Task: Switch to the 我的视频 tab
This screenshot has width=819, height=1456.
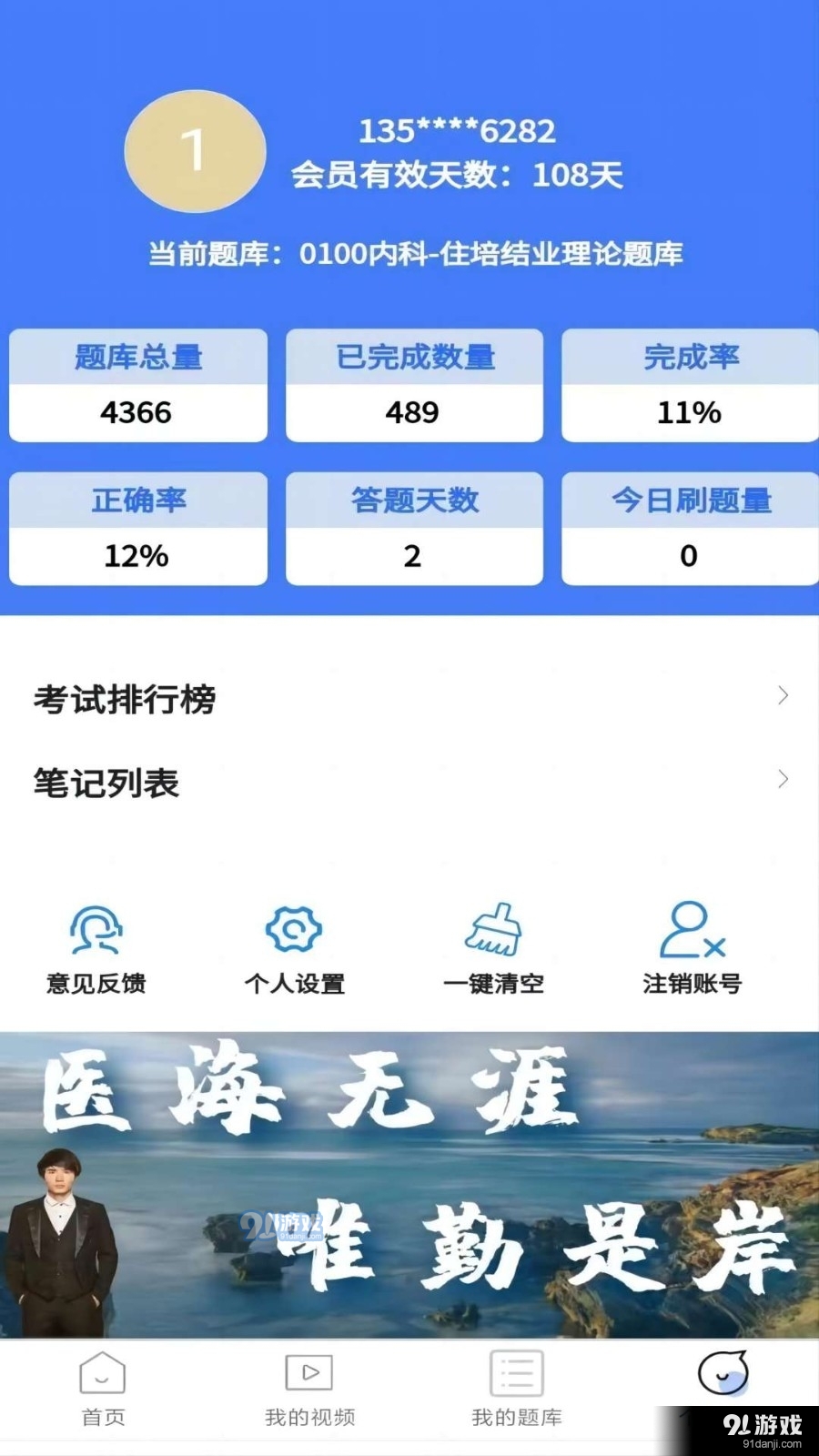Action: (308, 1388)
